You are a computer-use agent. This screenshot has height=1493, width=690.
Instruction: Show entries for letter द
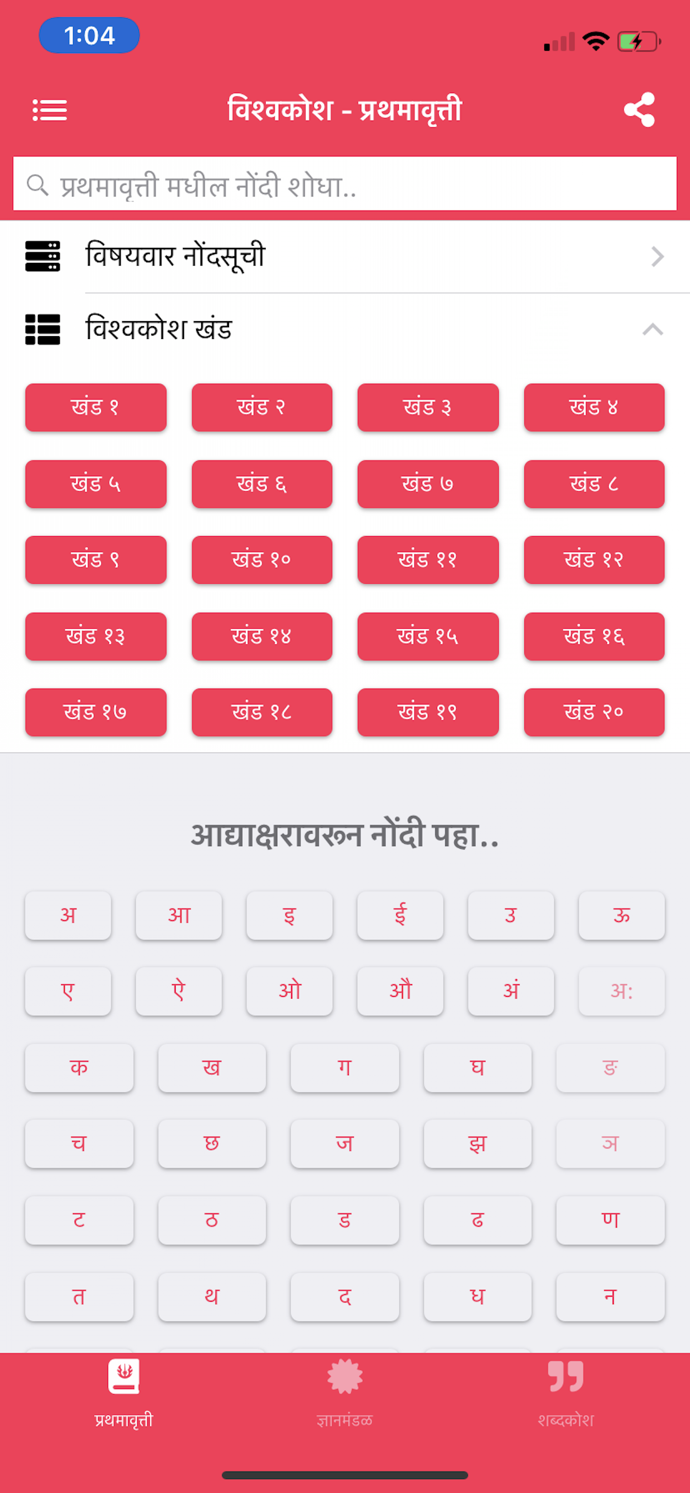click(x=345, y=1296)
